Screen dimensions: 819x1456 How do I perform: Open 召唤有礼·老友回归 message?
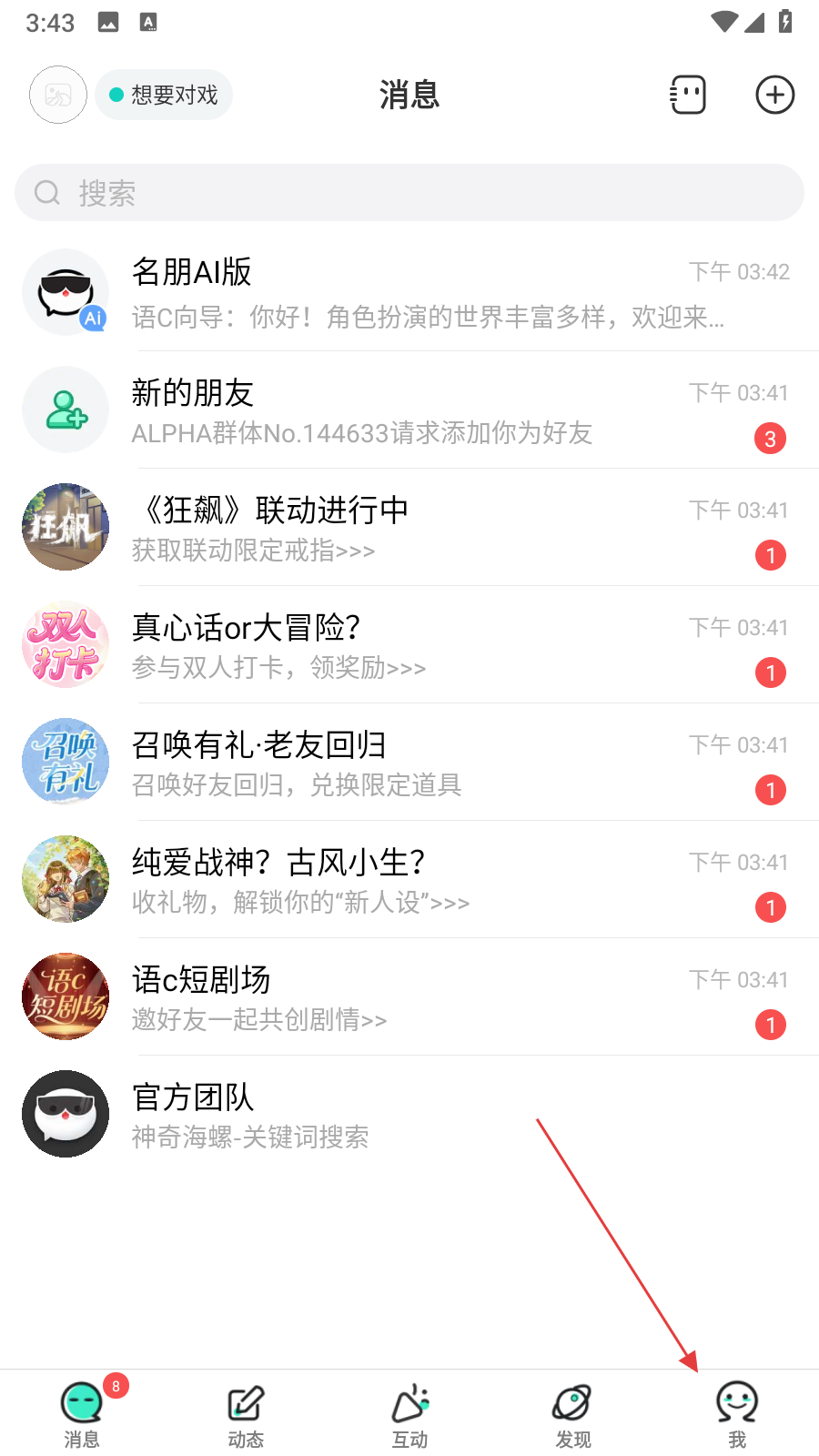tap(409, 763)
